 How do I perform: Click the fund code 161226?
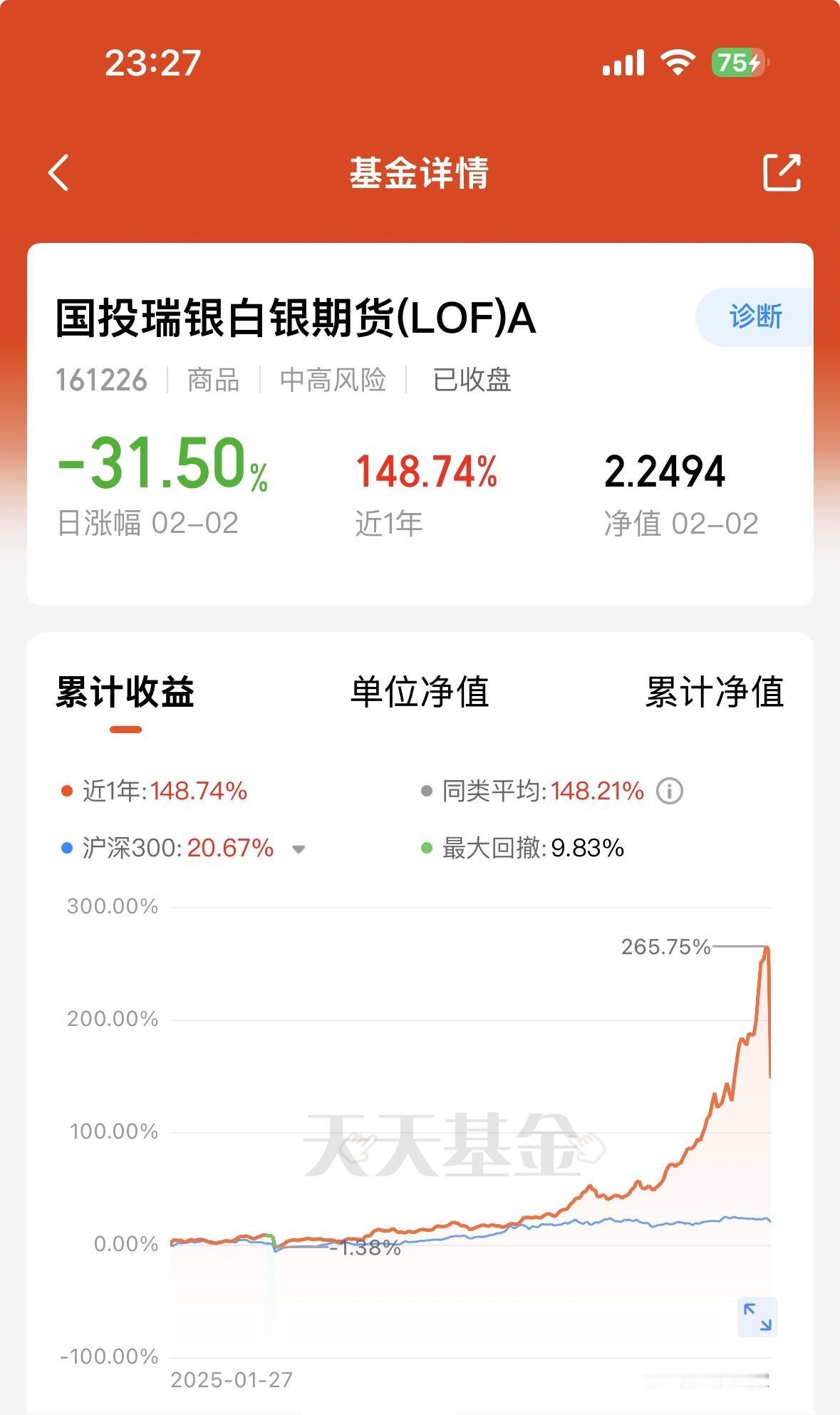click(102, 381)
